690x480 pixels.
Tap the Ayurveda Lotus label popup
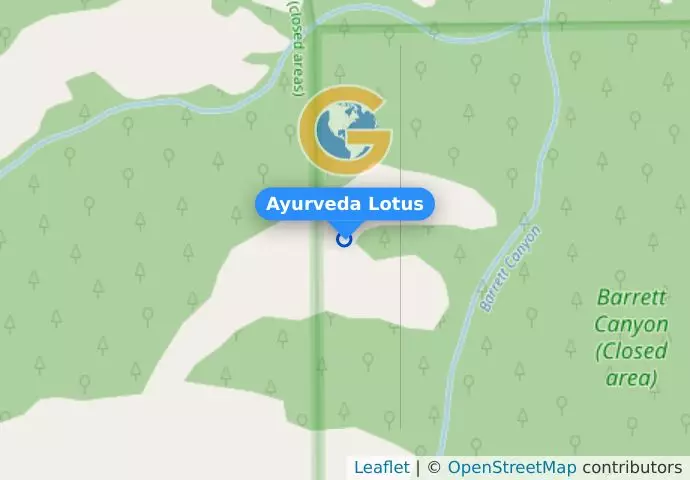pos(345,205)
